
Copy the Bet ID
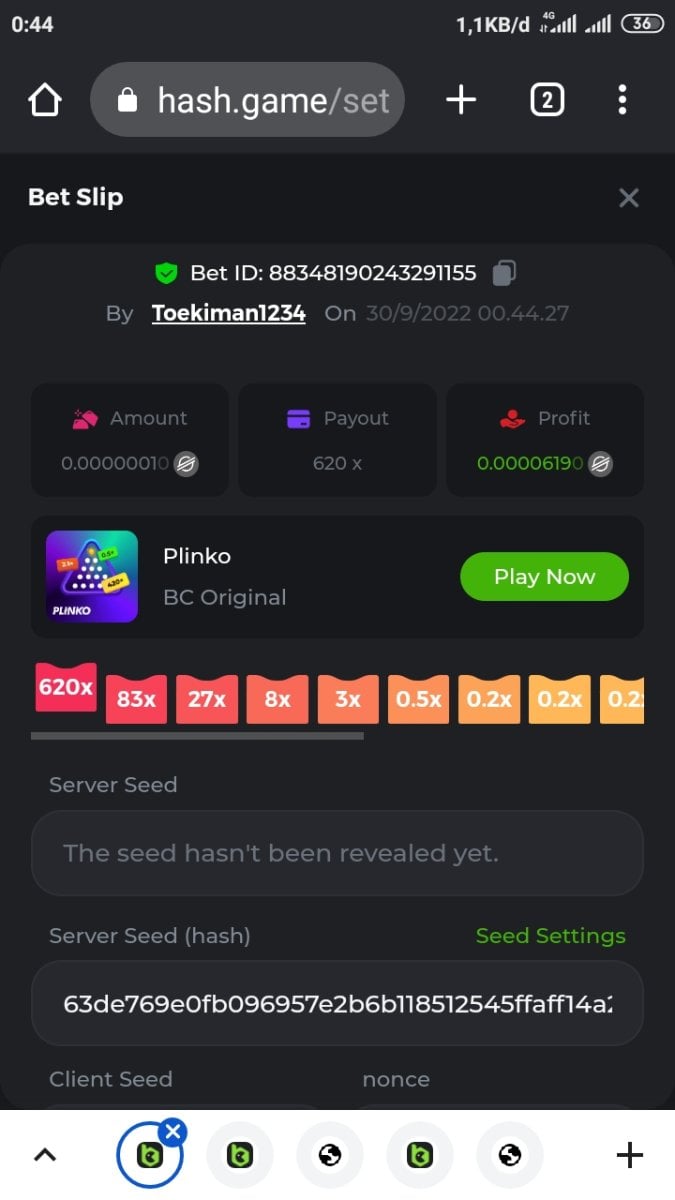pos(506,272)
